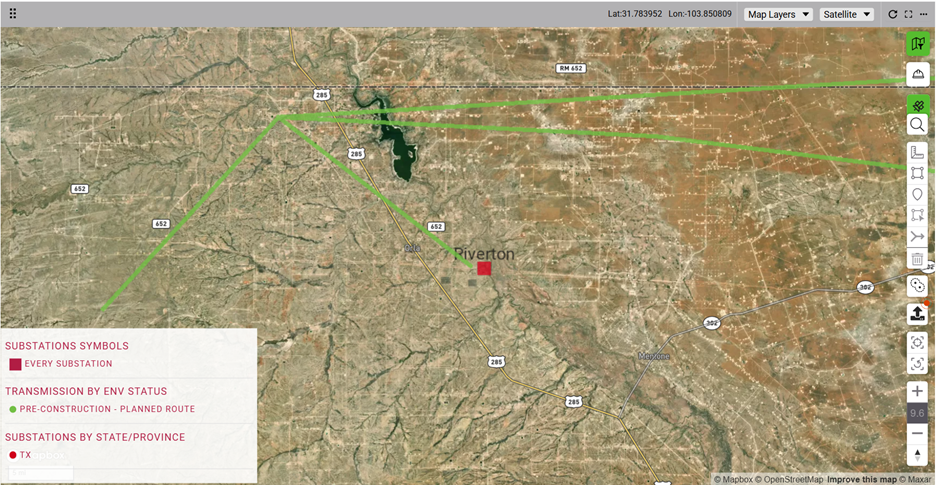Open the grid menu in the top-left corner
Viewport: 936px width, 485px height.
coord(12,14)
